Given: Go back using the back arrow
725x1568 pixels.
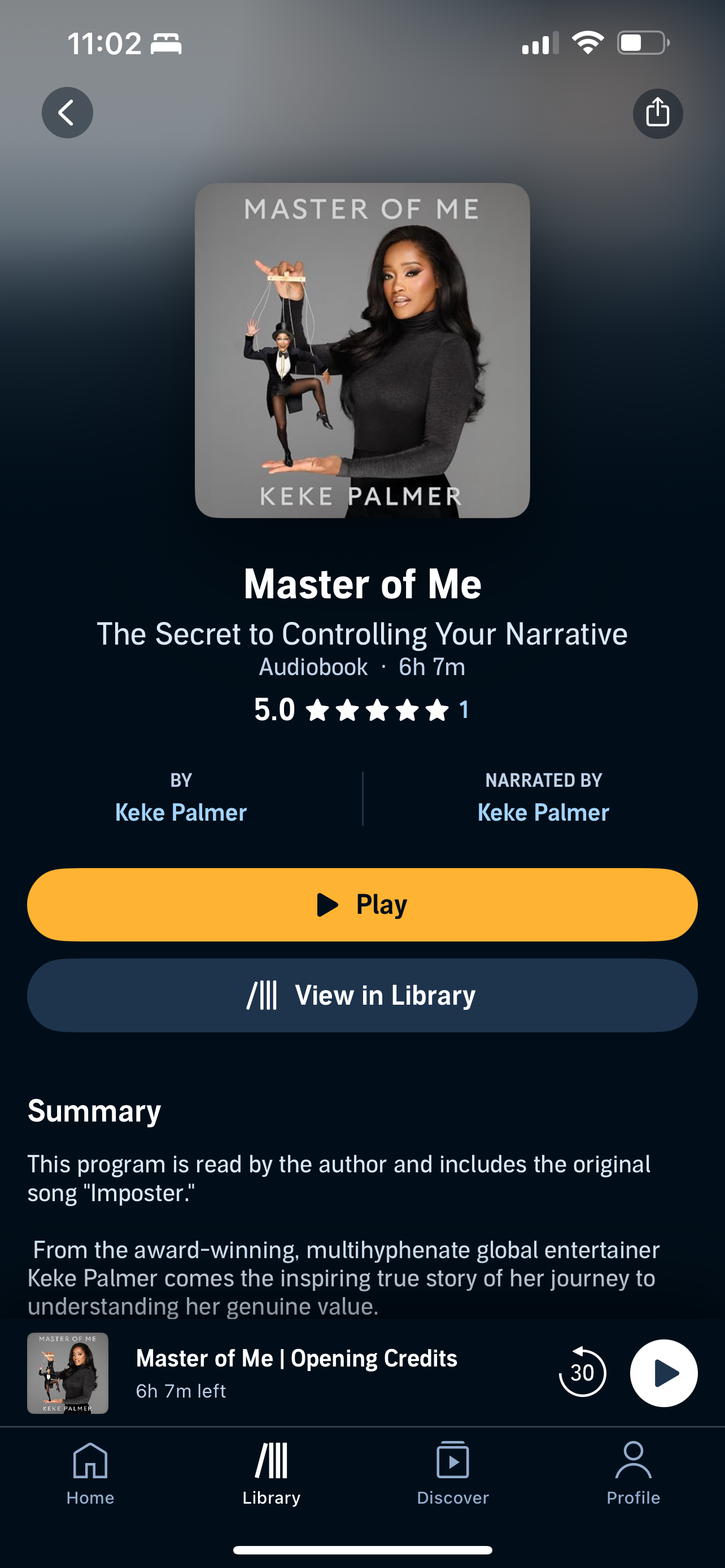Looking at the screenshot, I should coord(67,113).
